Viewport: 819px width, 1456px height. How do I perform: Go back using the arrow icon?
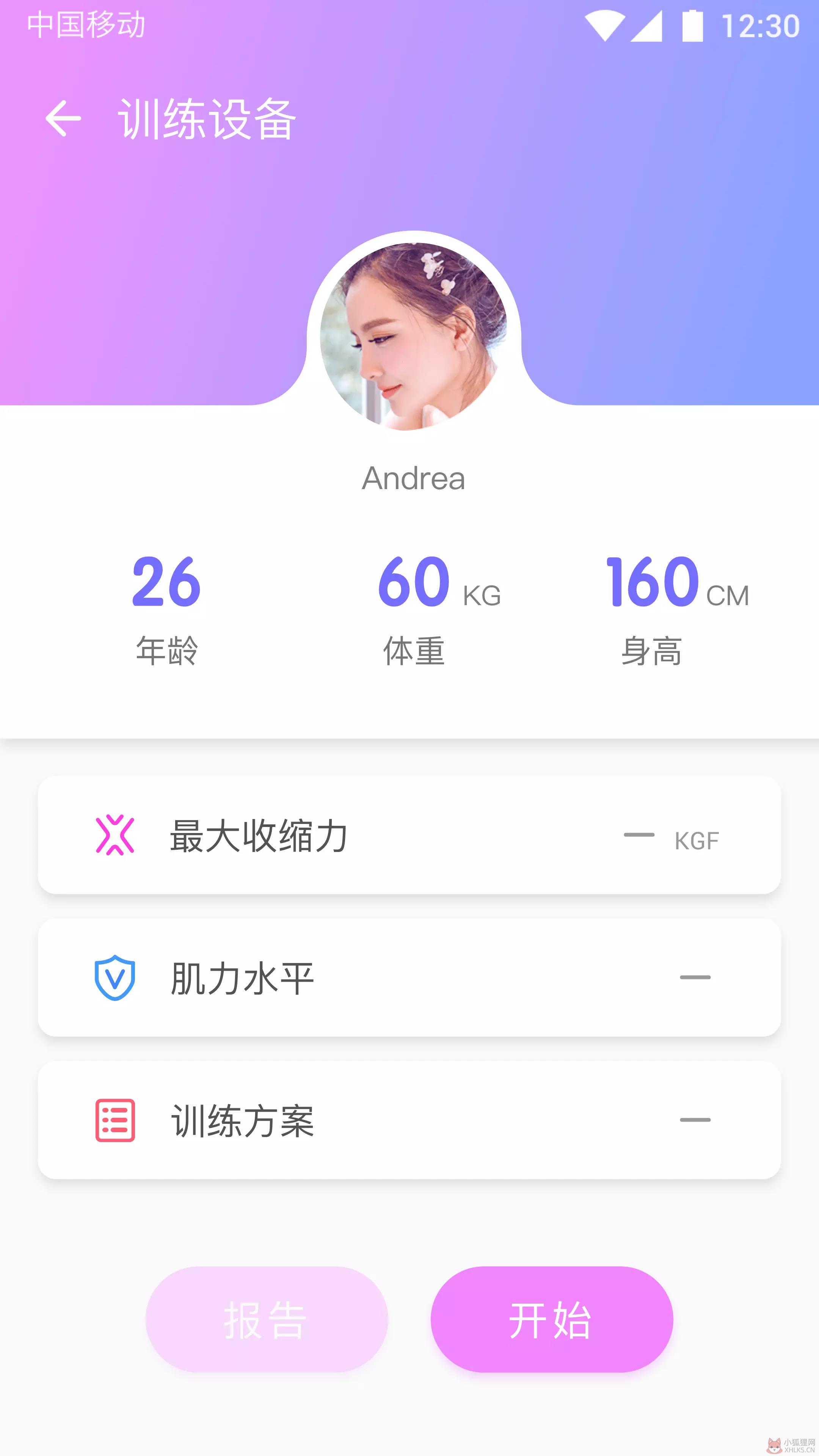pyautogui.click(x=63, y=118)
